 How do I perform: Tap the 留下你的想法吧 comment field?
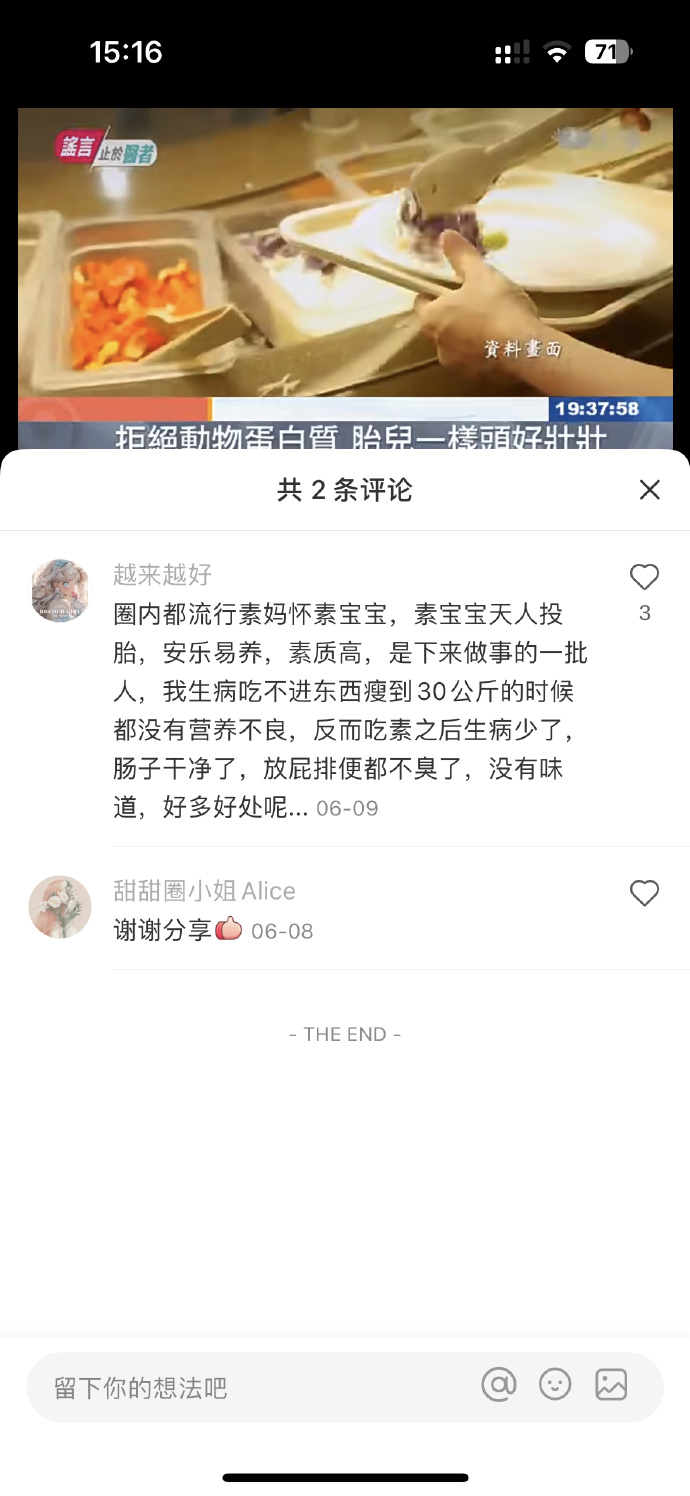click(250, 1387)
